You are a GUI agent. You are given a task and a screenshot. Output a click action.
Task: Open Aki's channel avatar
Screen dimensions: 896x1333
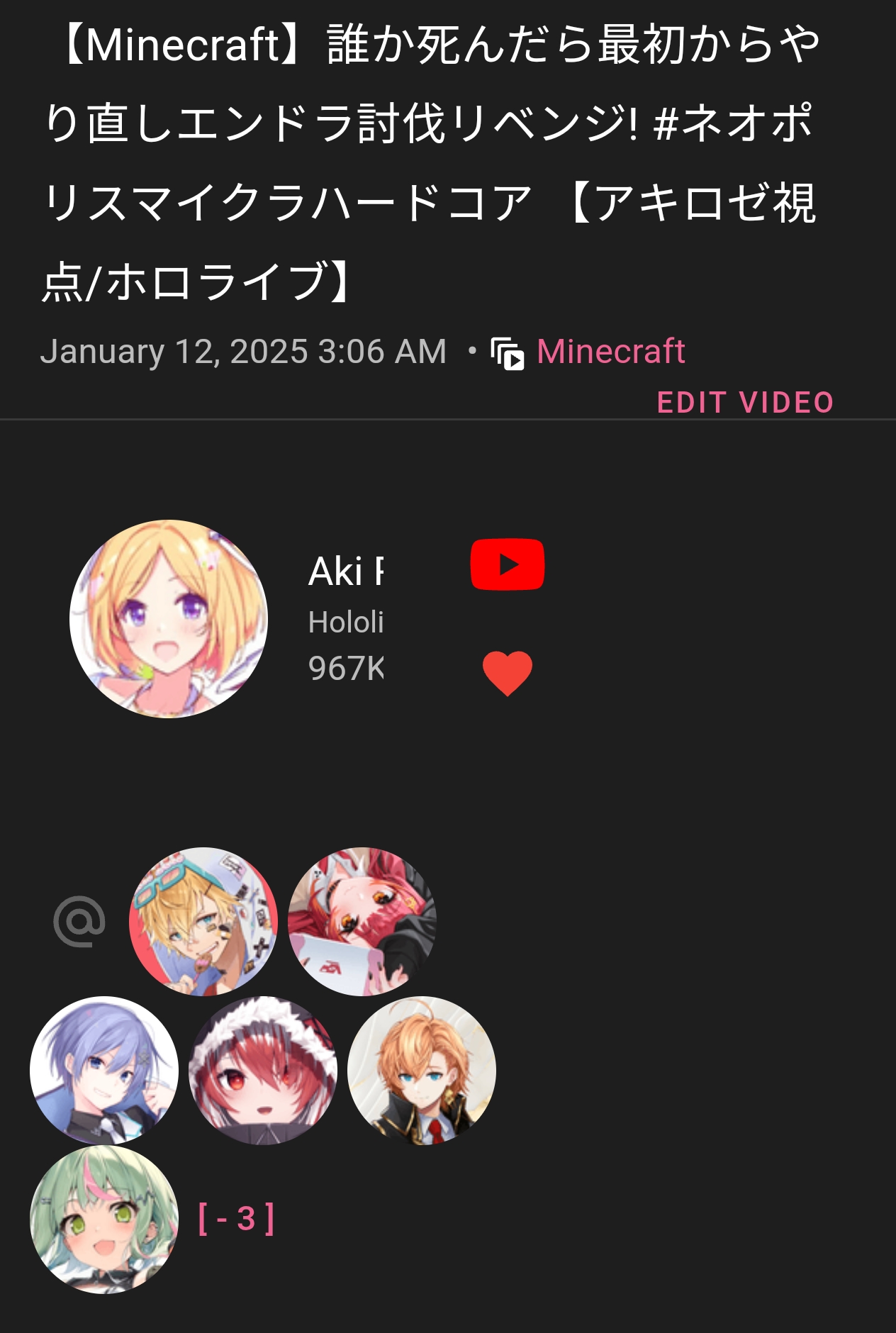point(169,619)
